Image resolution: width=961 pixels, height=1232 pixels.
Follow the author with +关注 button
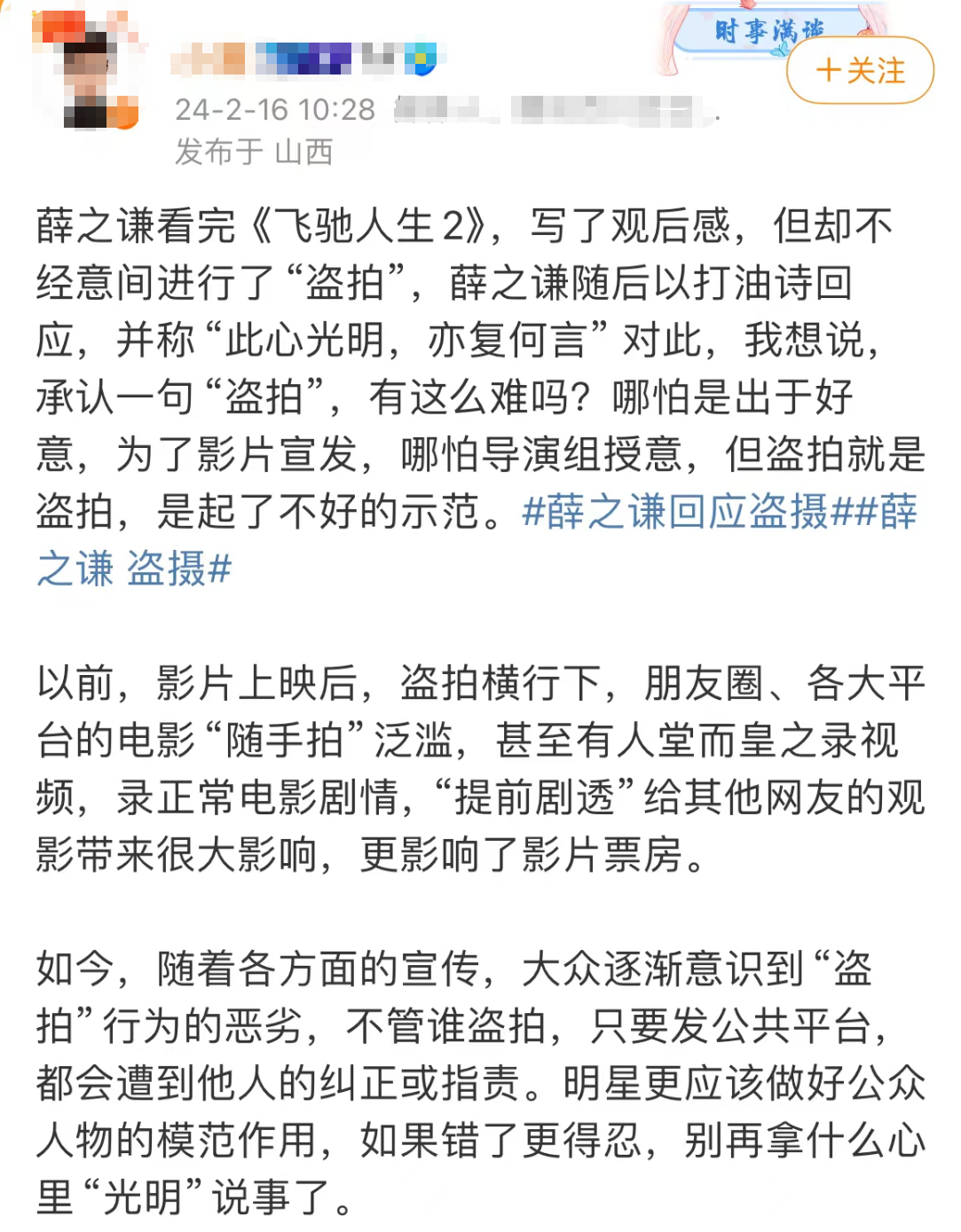(x=859, y=70)
